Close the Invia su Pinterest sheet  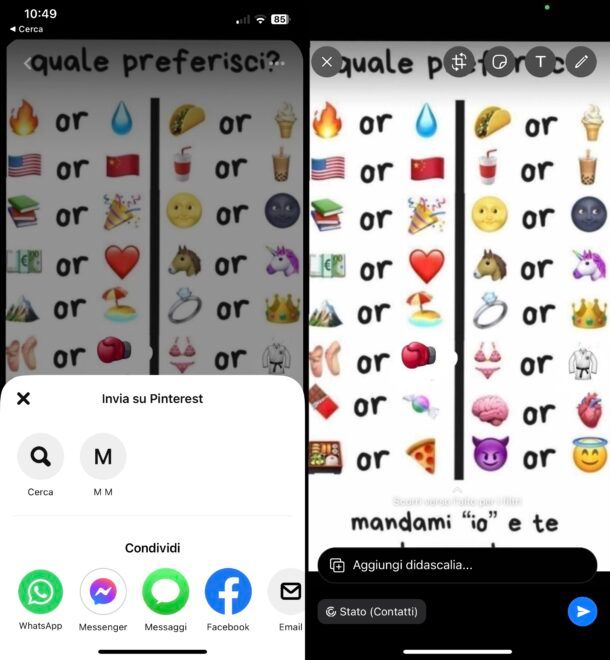point(23,398)
